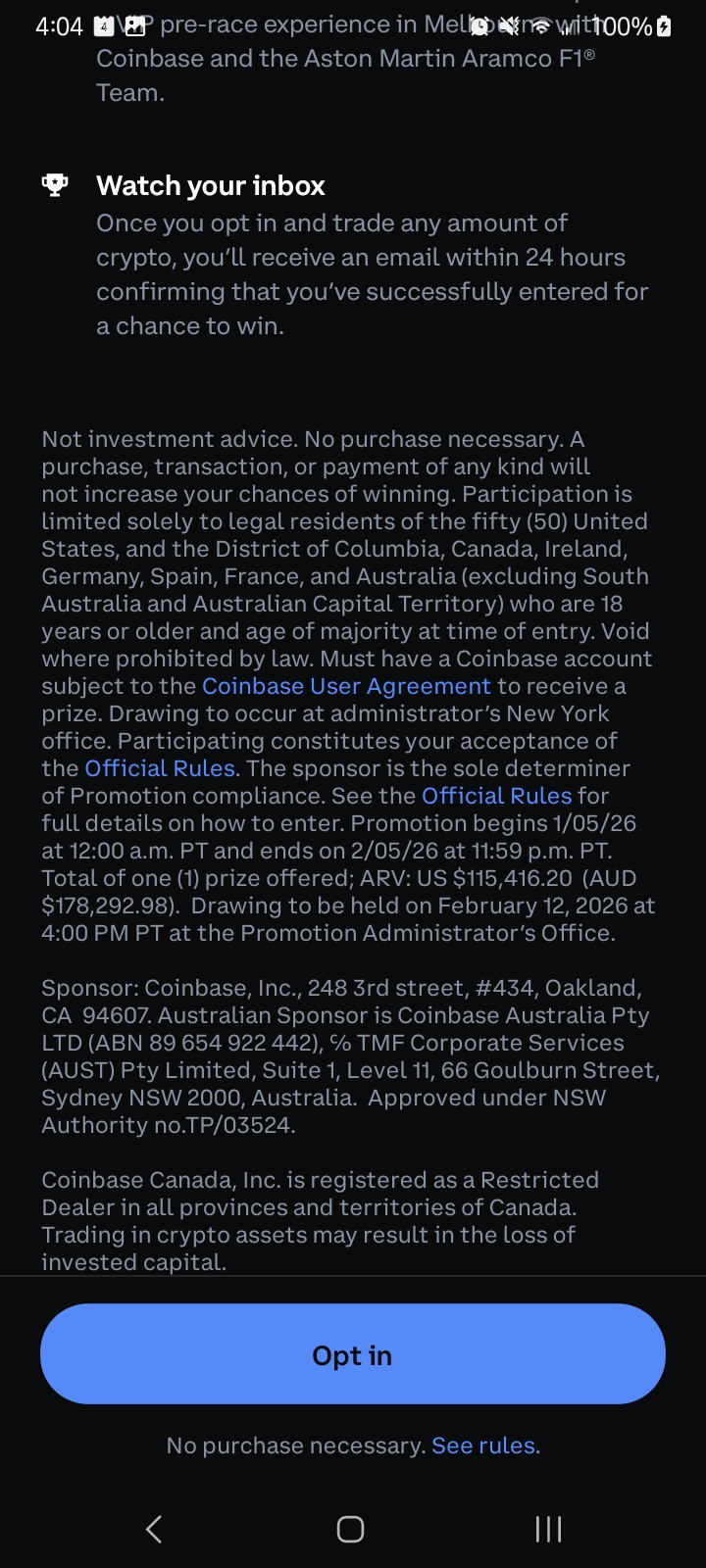The image size is (706, 1568).
Task: Open the See rules link
Action: tap(483, 1445)
